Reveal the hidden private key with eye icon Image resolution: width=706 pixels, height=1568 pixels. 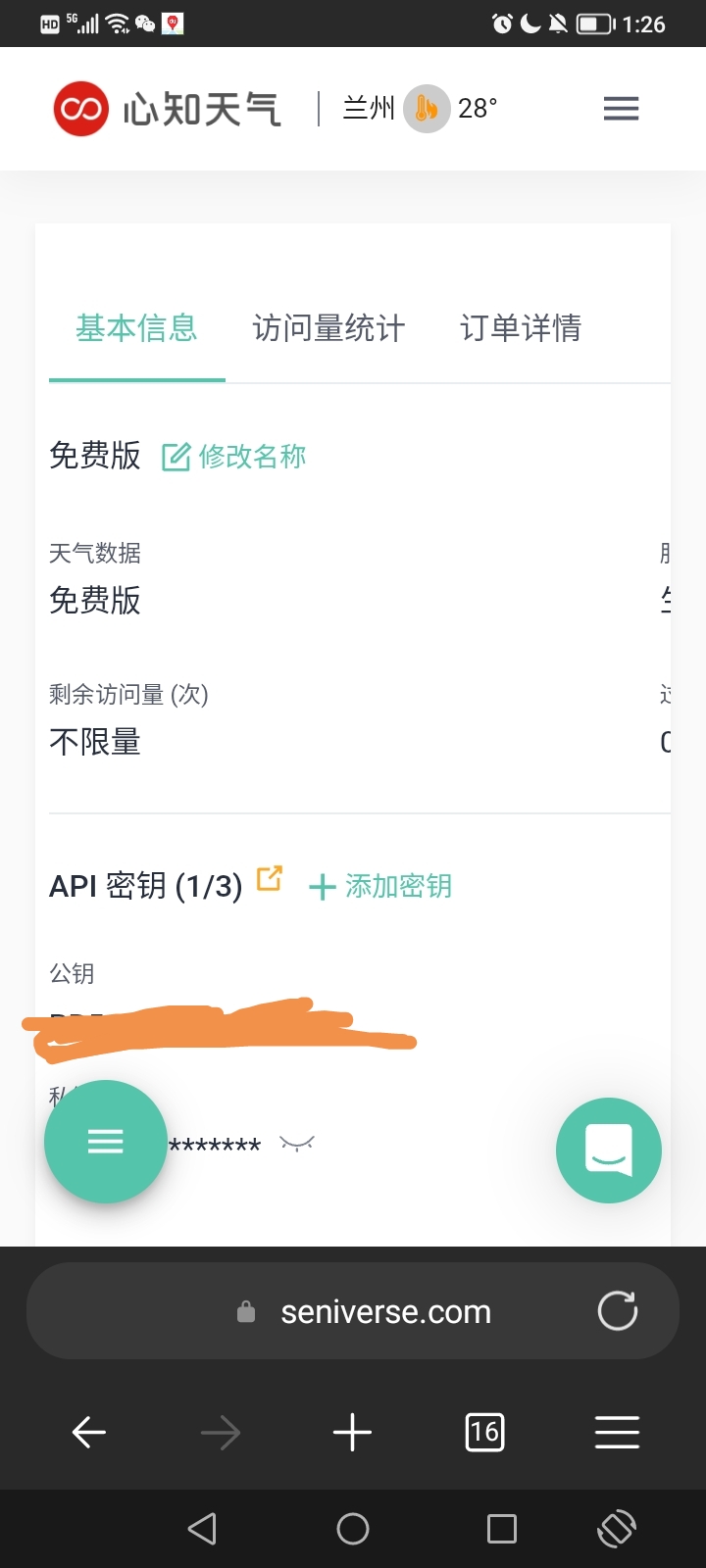coord(296,1143)
